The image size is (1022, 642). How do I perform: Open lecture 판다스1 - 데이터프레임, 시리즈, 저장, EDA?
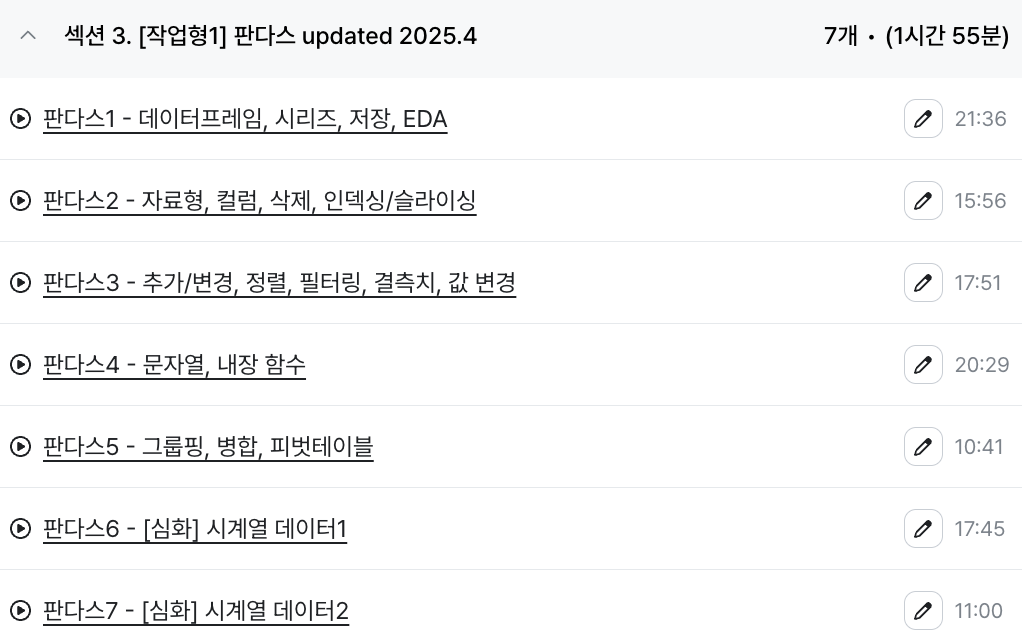pos(245,119)
